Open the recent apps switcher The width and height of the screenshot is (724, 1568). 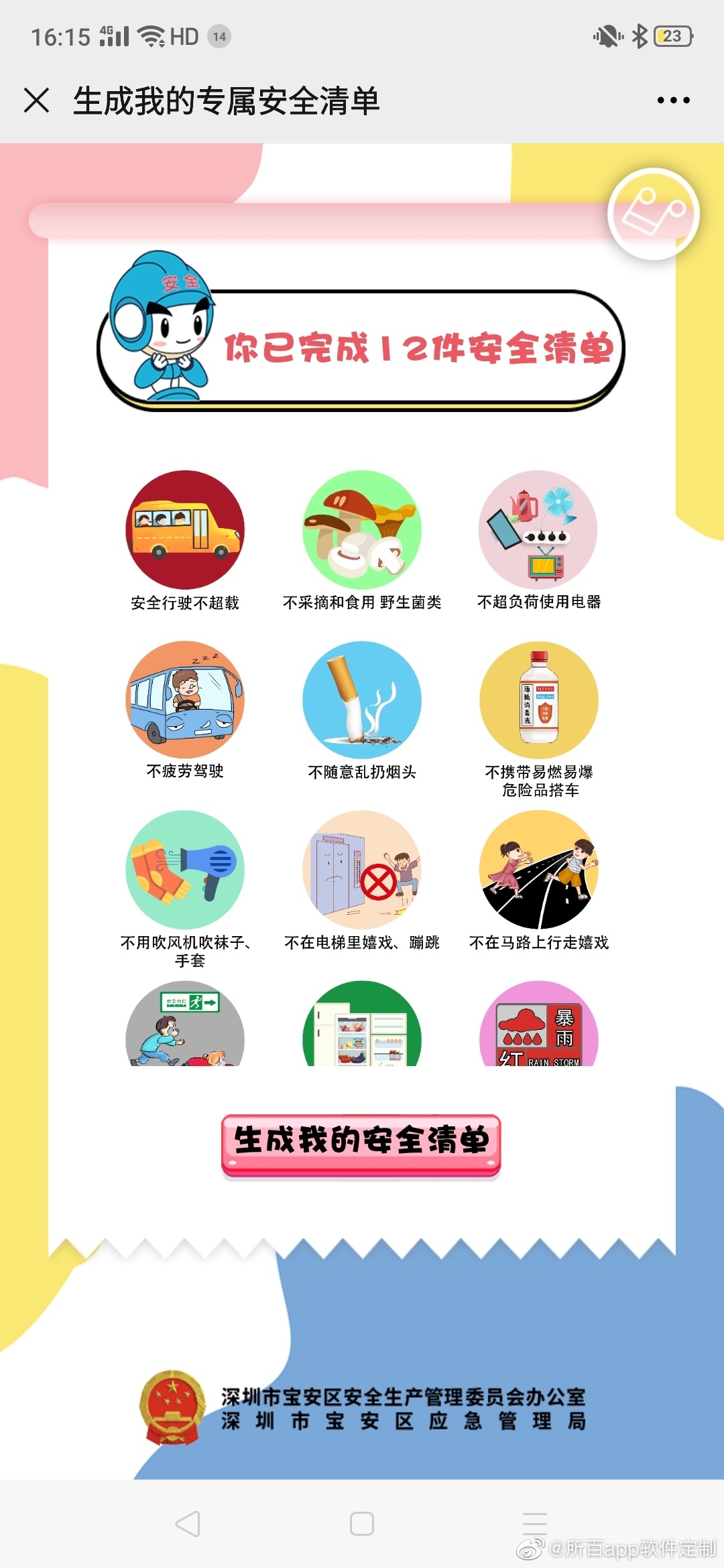click(535, 1524)
